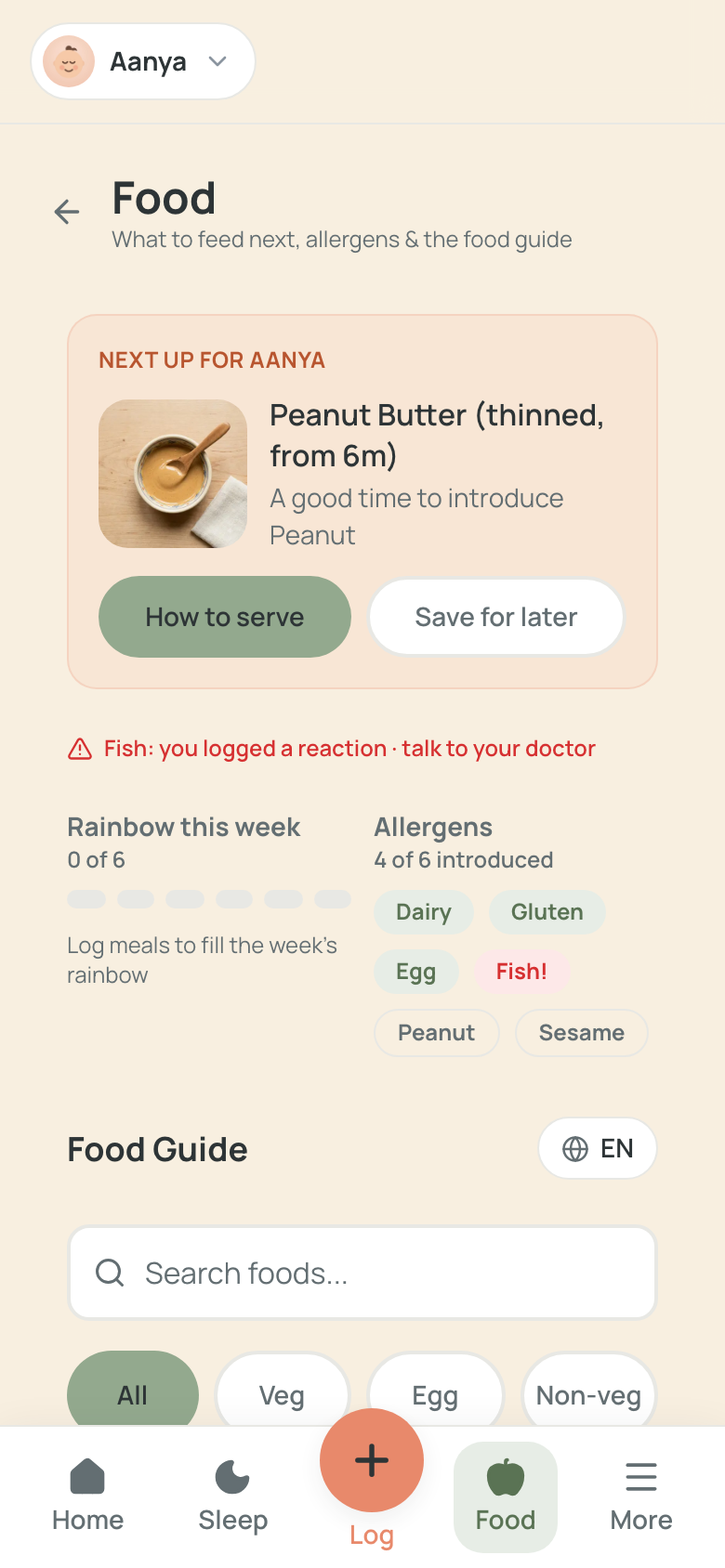
Task: Select the All filter chip
Action: pos(133,1395)
